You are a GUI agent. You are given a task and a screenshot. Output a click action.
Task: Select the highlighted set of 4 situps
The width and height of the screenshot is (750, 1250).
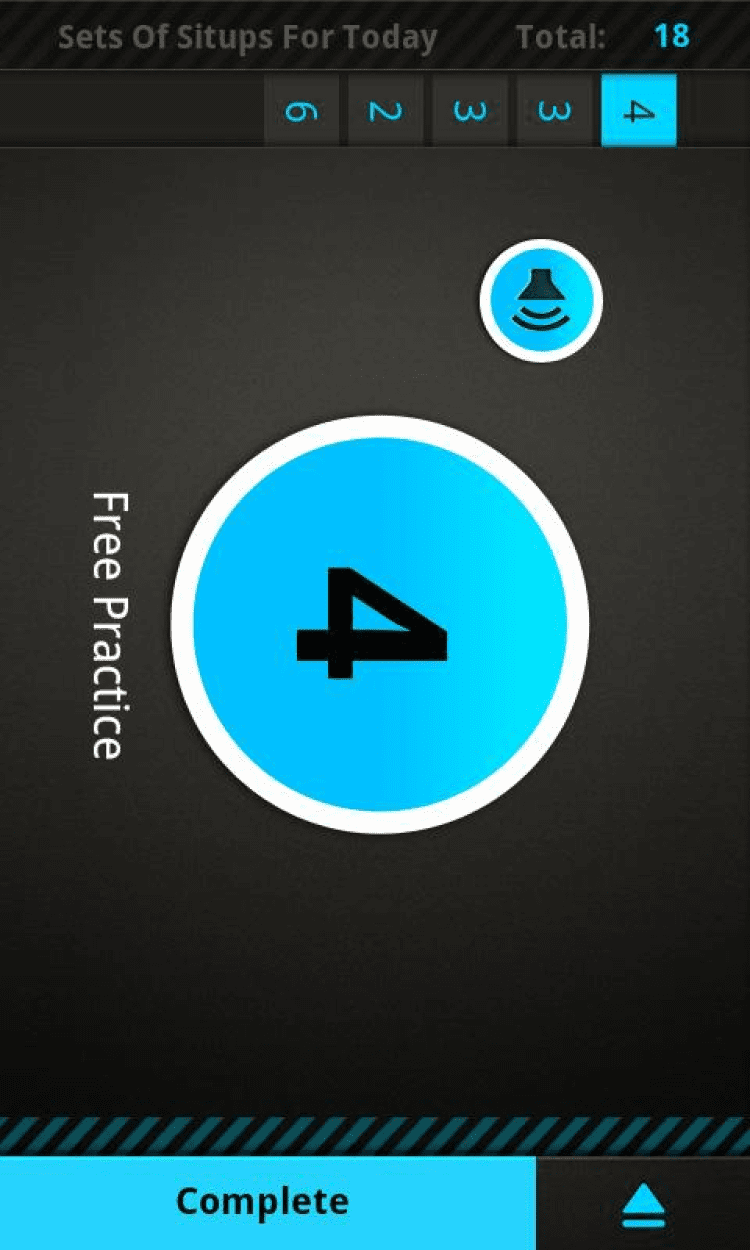(638, 111)
